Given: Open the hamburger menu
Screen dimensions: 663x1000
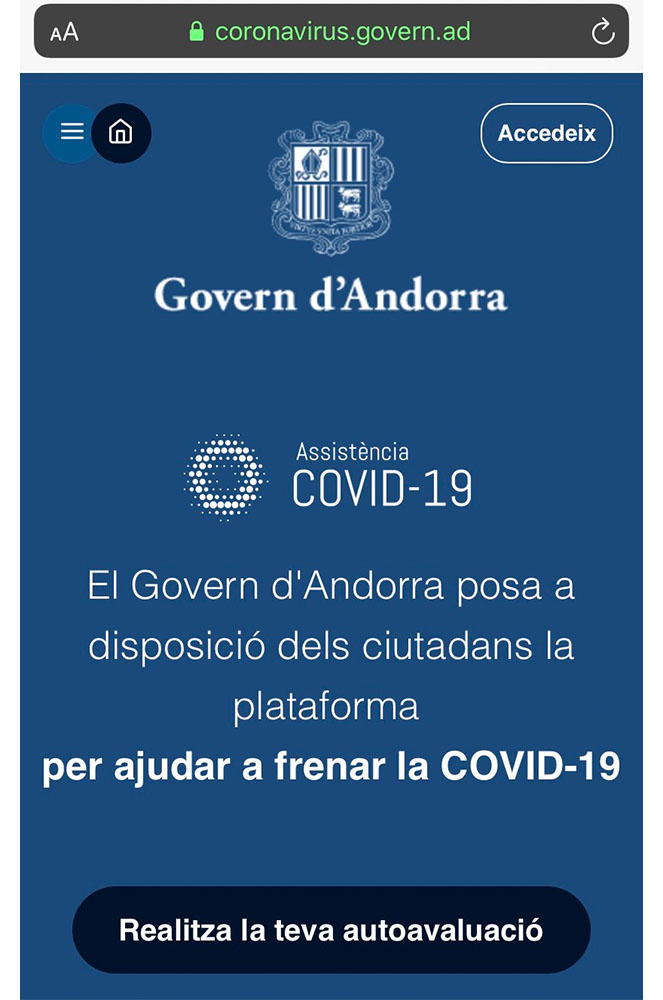Looking at the screenshot, I should point(70,132).
